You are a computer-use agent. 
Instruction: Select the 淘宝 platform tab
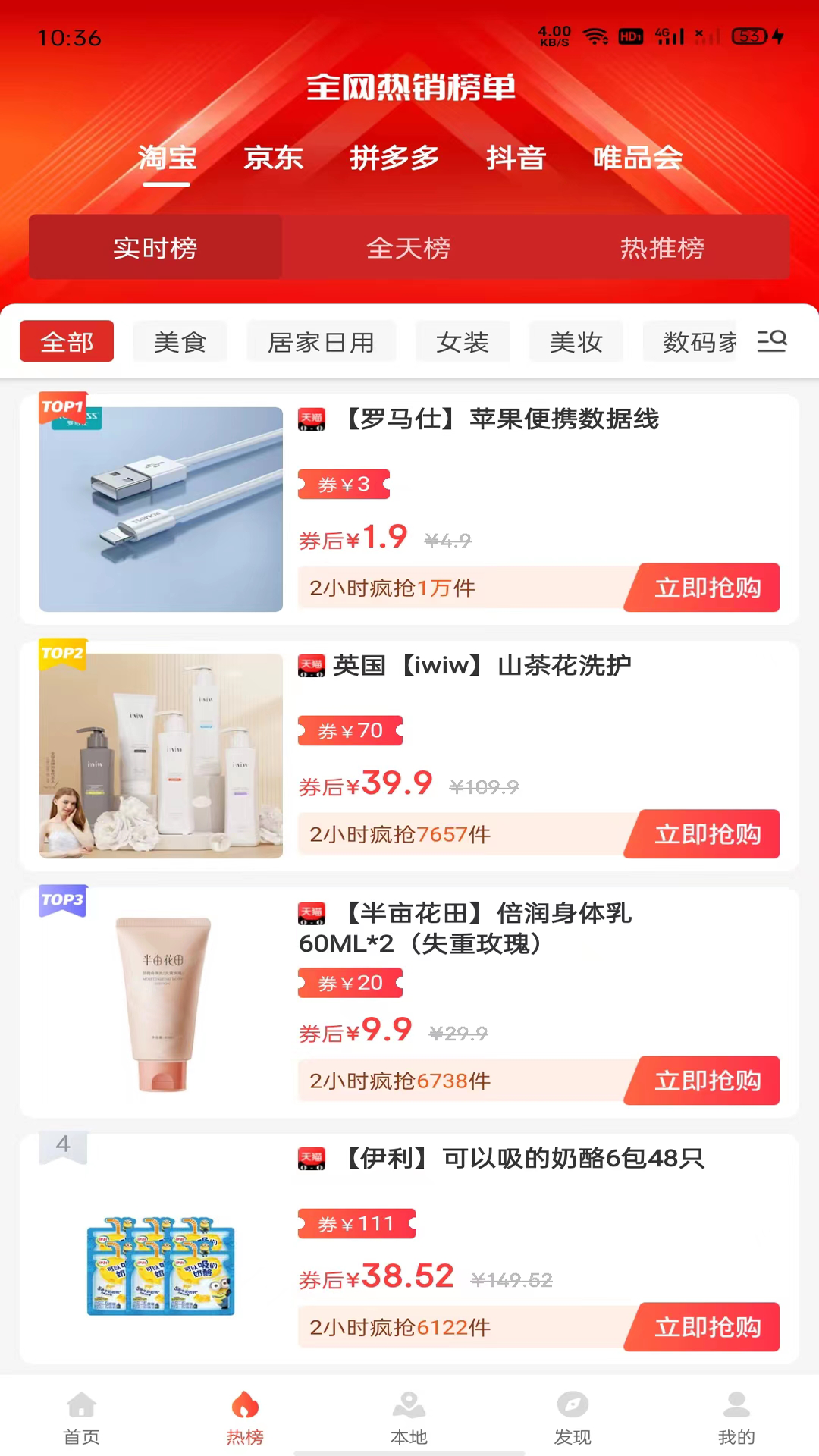pyautogui.click(x=167, y=158)
